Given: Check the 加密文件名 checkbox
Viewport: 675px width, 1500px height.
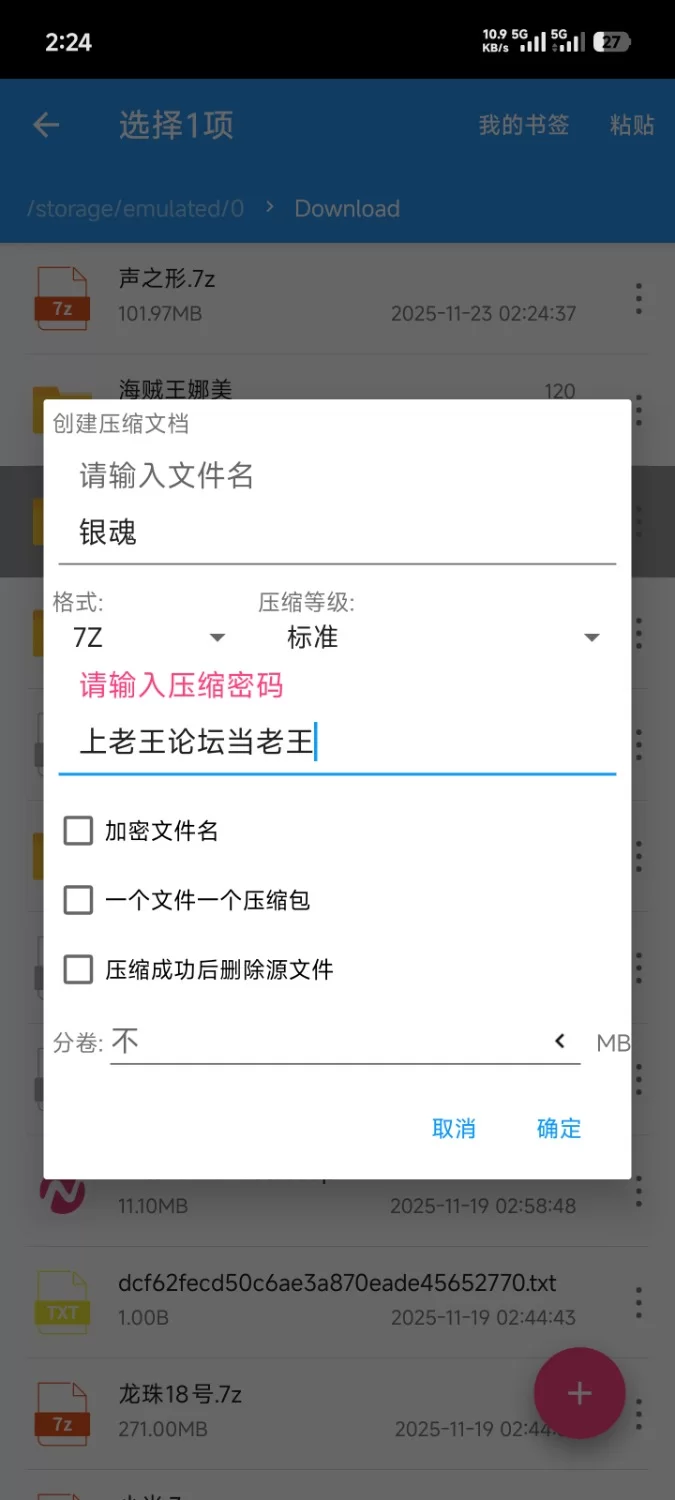Looking at the screenshot, I should 78,831.
